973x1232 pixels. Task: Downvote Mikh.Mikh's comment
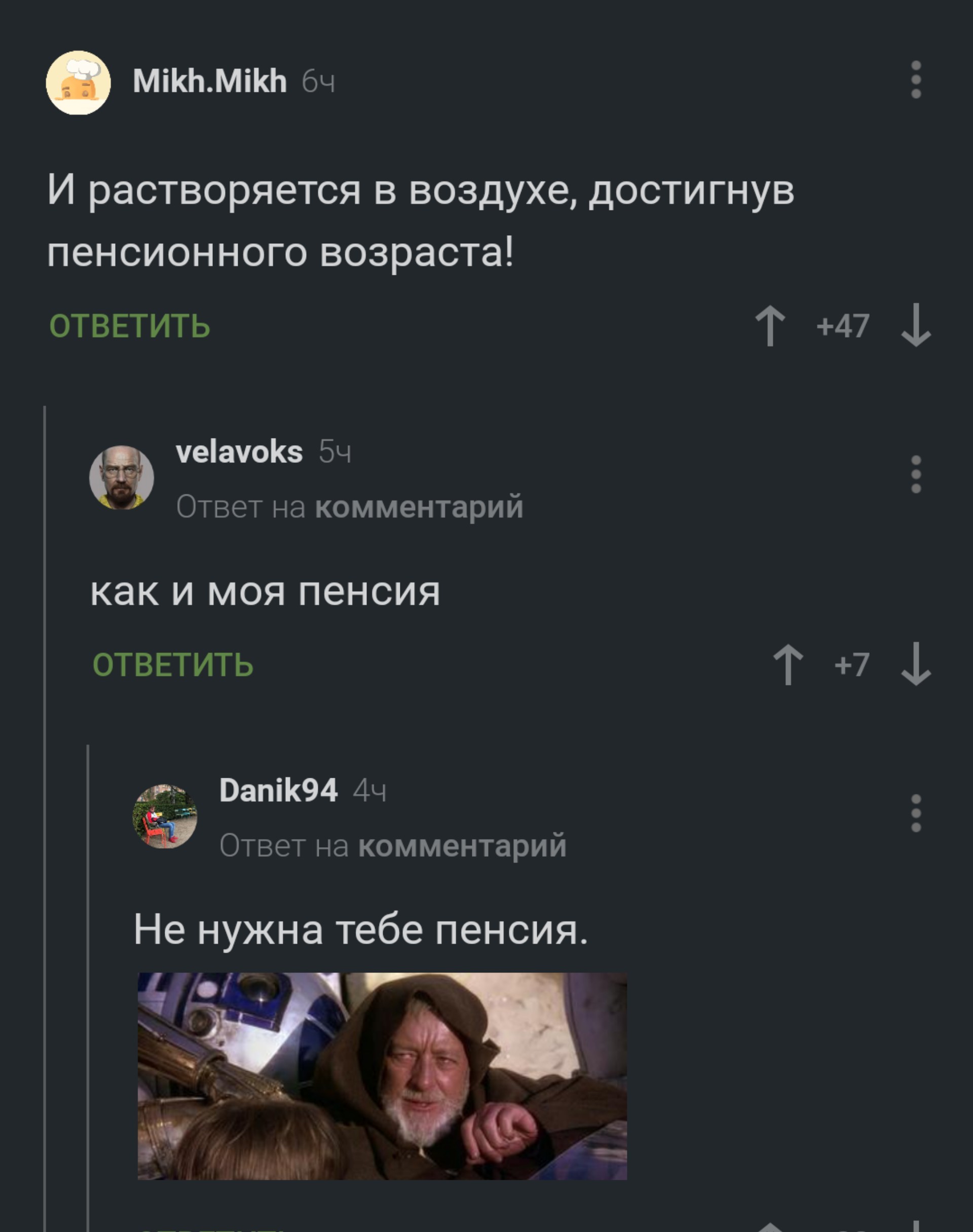pos(915,326)
